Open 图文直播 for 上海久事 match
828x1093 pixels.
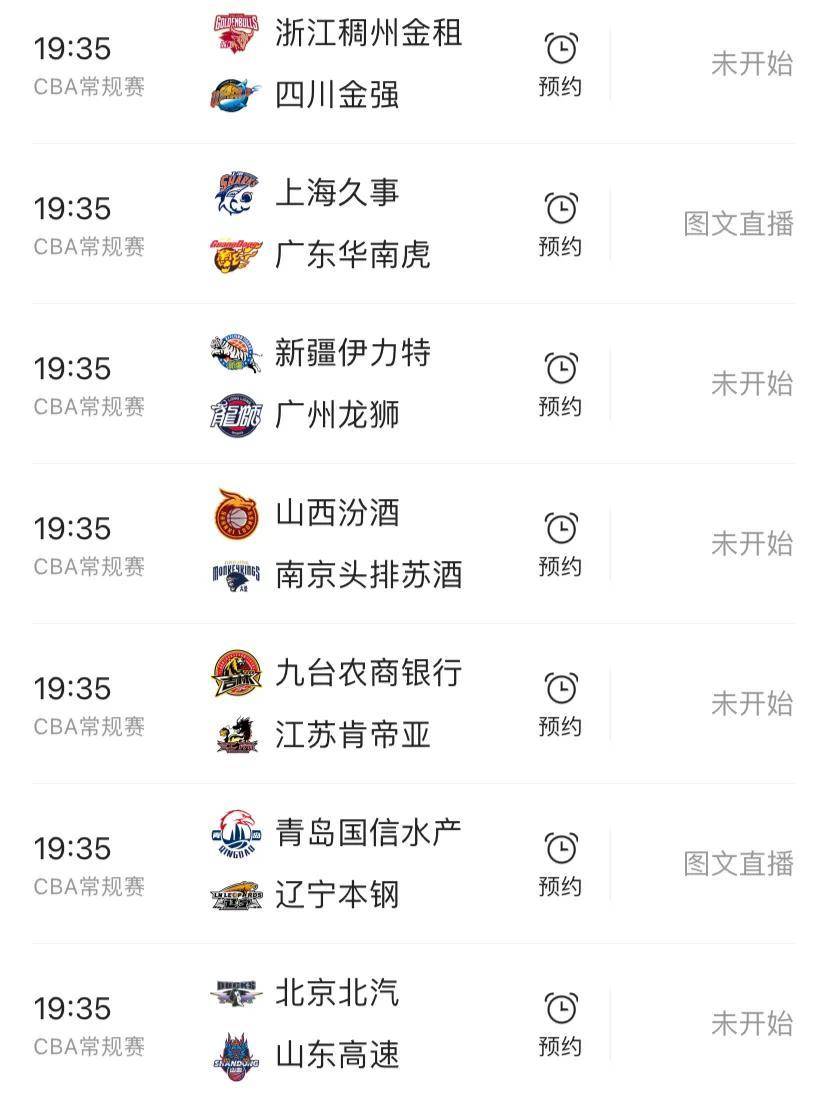[x=738, y=224]
